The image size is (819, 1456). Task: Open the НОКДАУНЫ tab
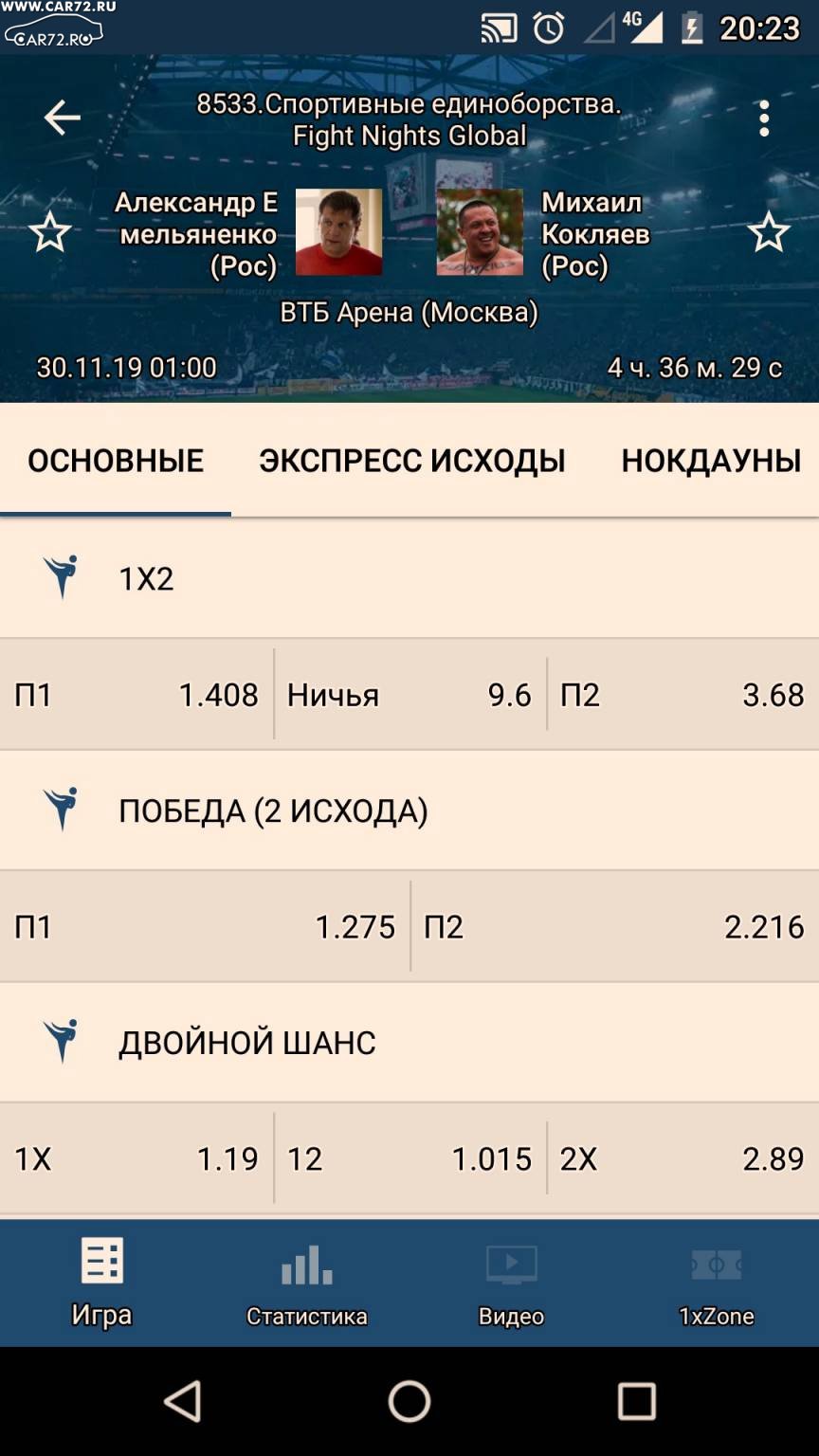[711, 461]
